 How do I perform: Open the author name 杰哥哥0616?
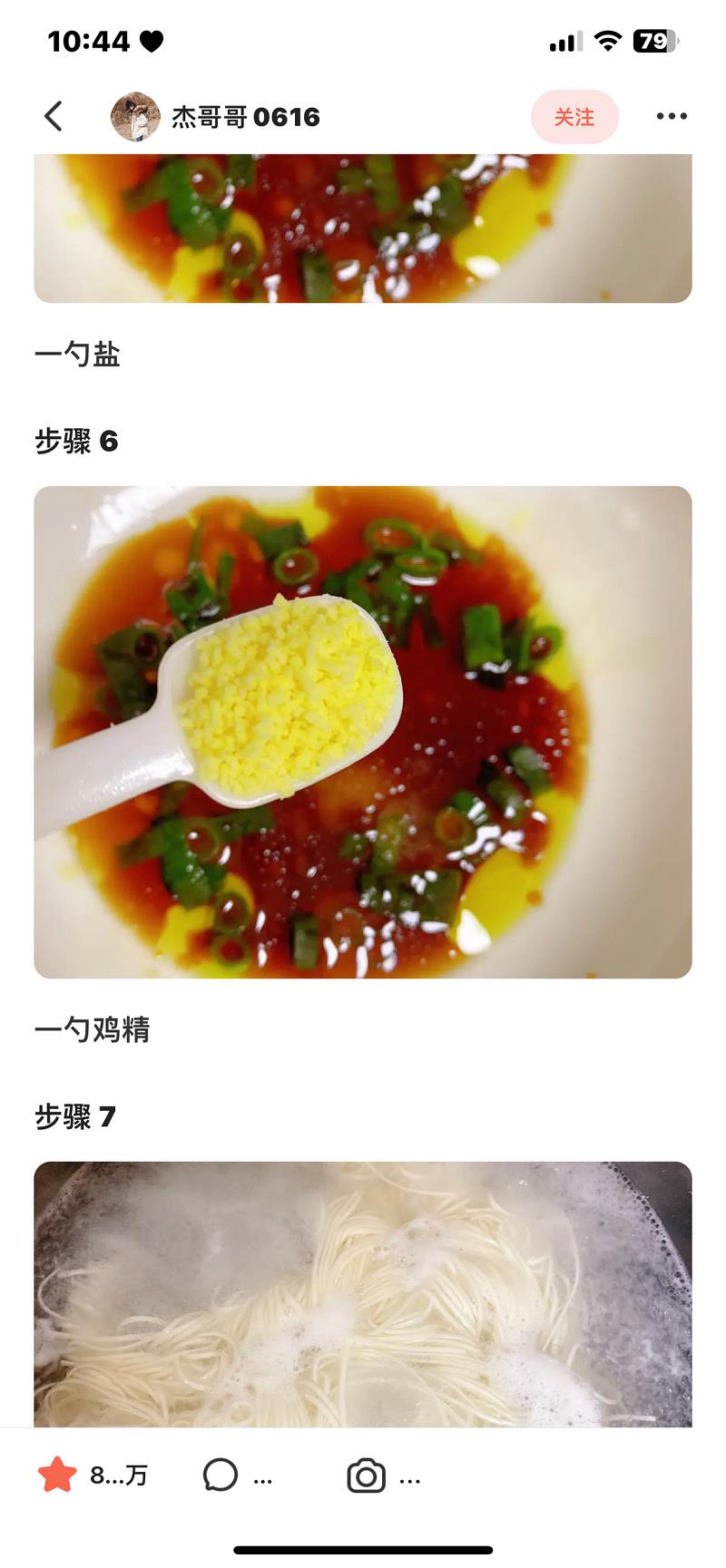click(x=246, y=117)
